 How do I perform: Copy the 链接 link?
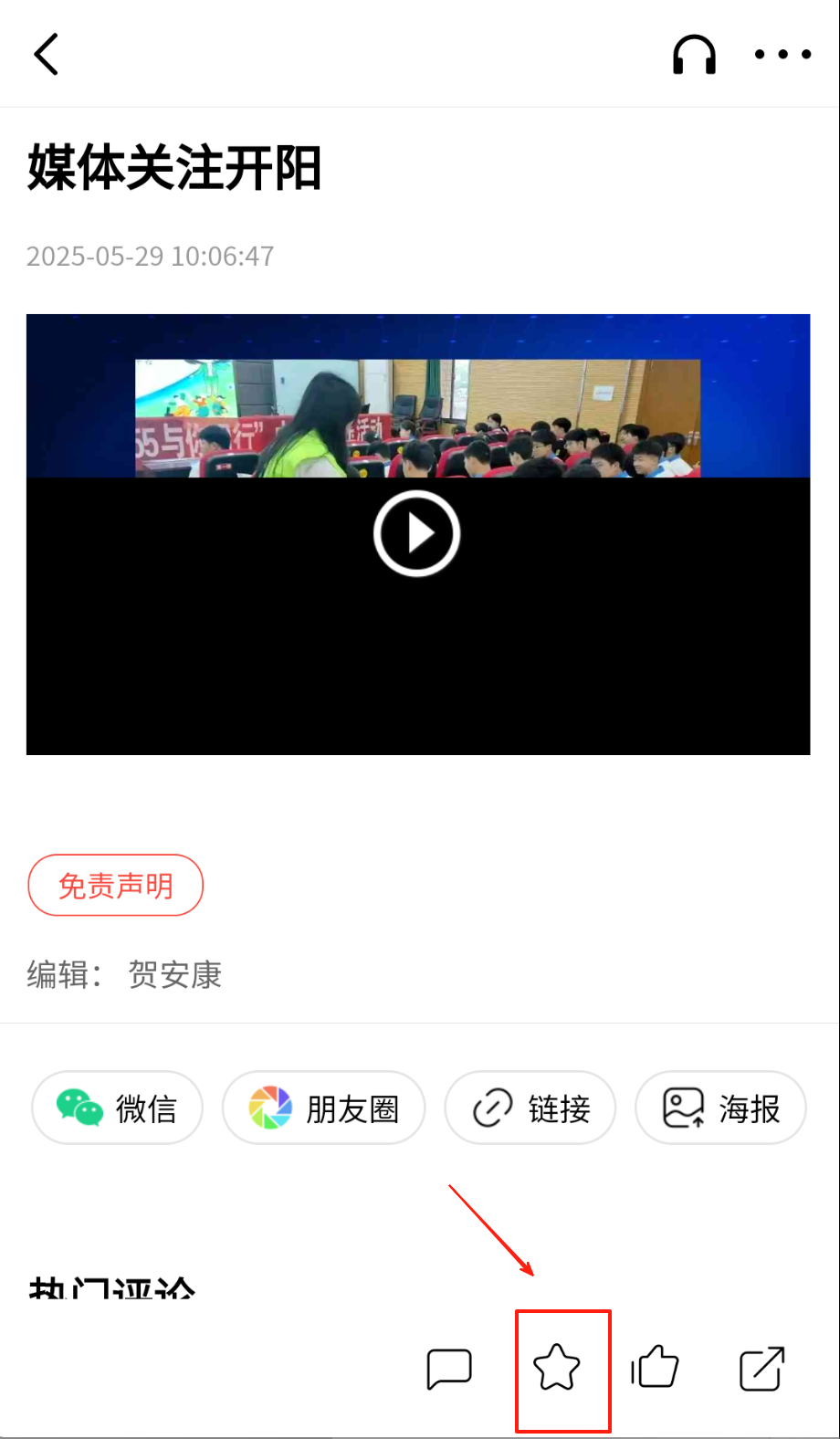pyautogui.click(x=530, y=1108)
